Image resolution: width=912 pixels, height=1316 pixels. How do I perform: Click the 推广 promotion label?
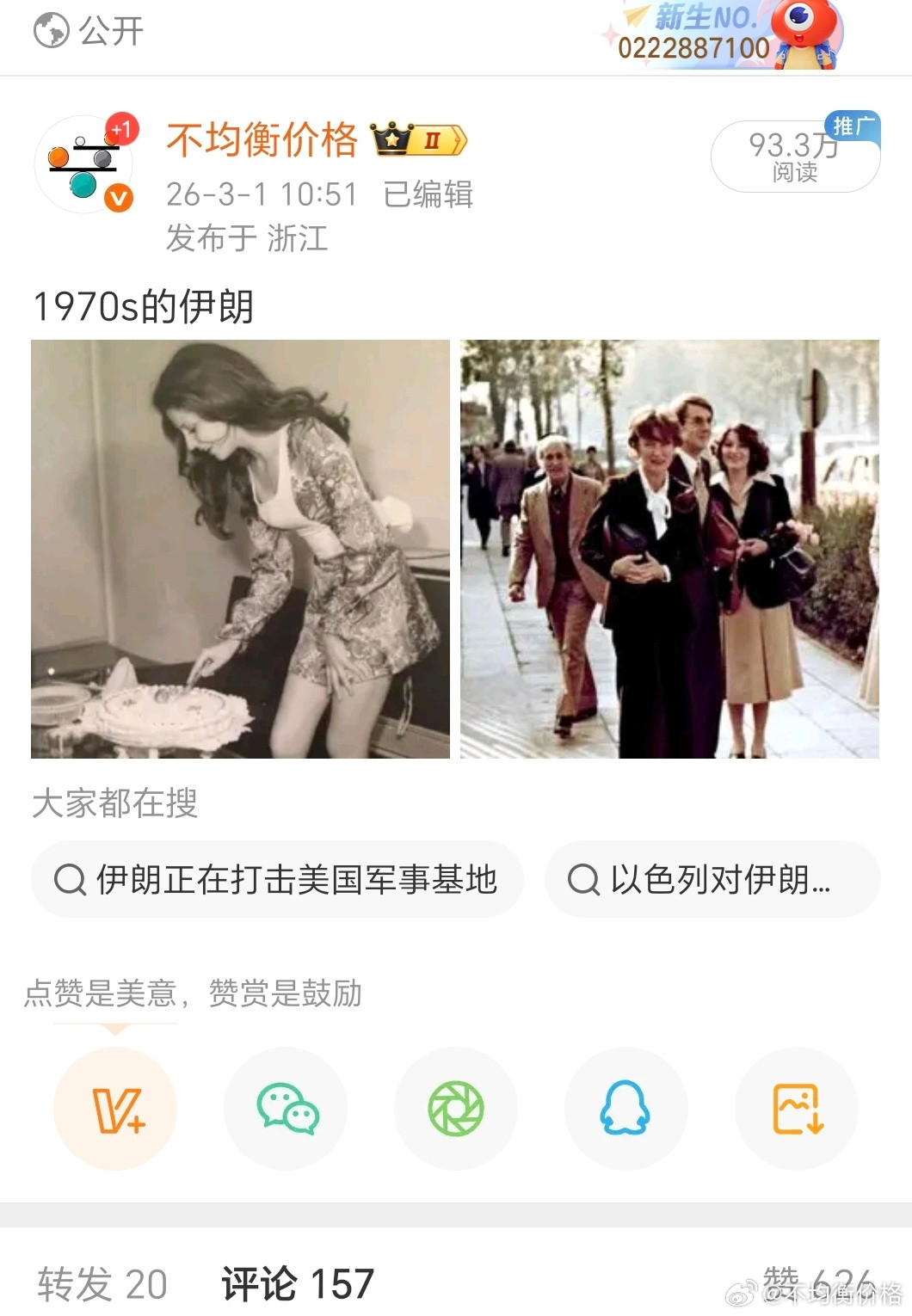point(853,126)
